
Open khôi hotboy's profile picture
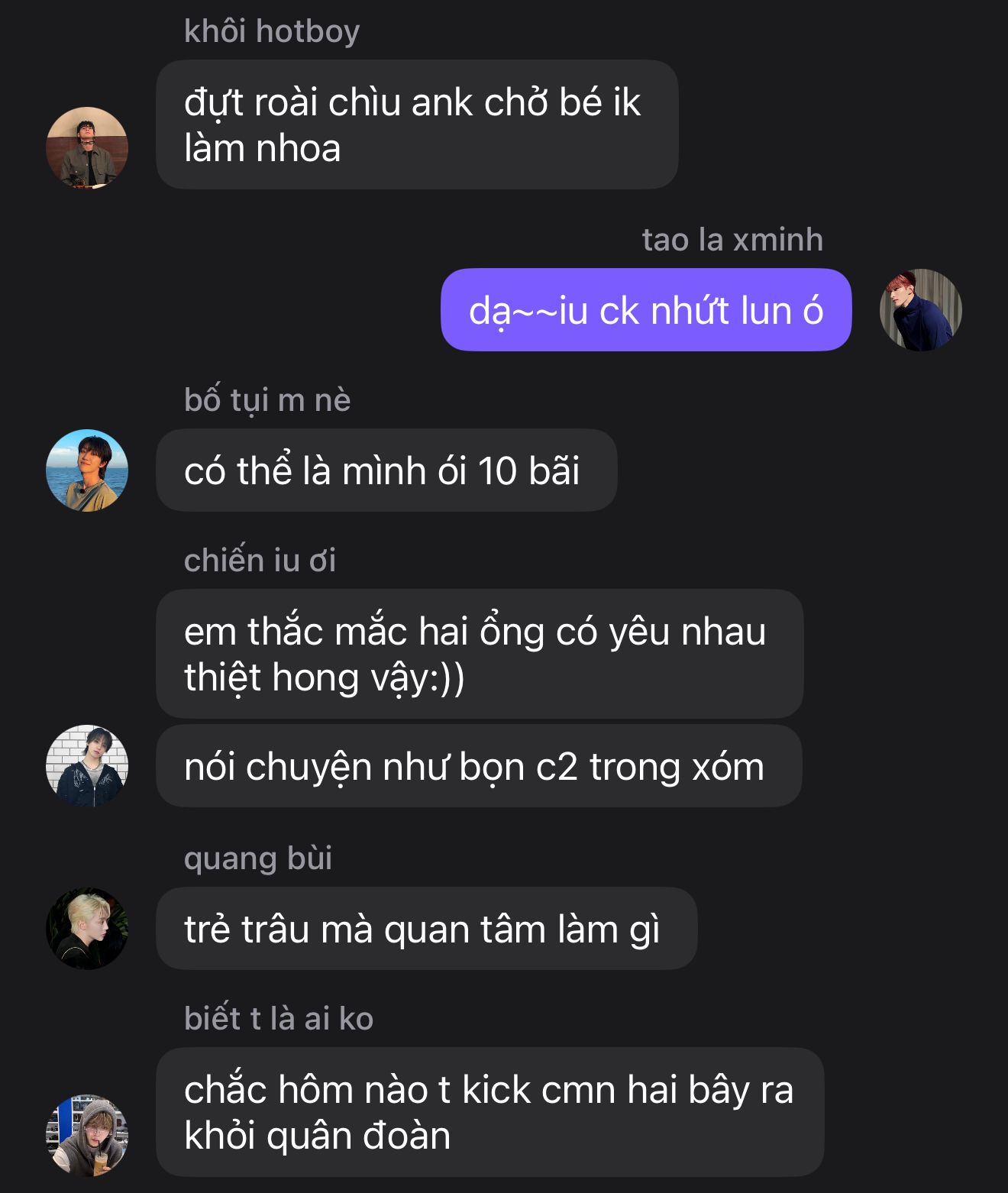(x=87, y=148)
